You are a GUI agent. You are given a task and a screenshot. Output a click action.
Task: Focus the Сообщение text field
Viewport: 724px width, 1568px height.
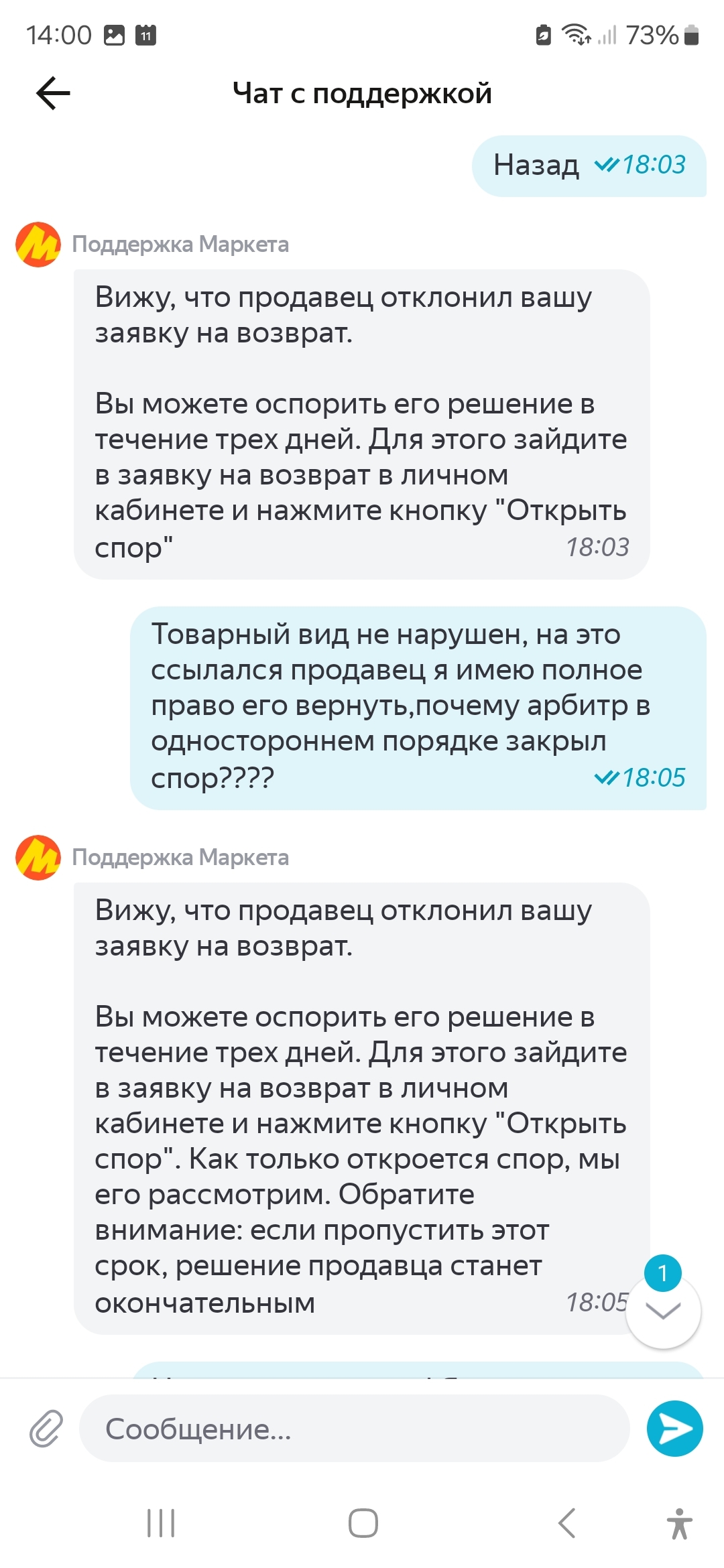tap(354, 1429)
